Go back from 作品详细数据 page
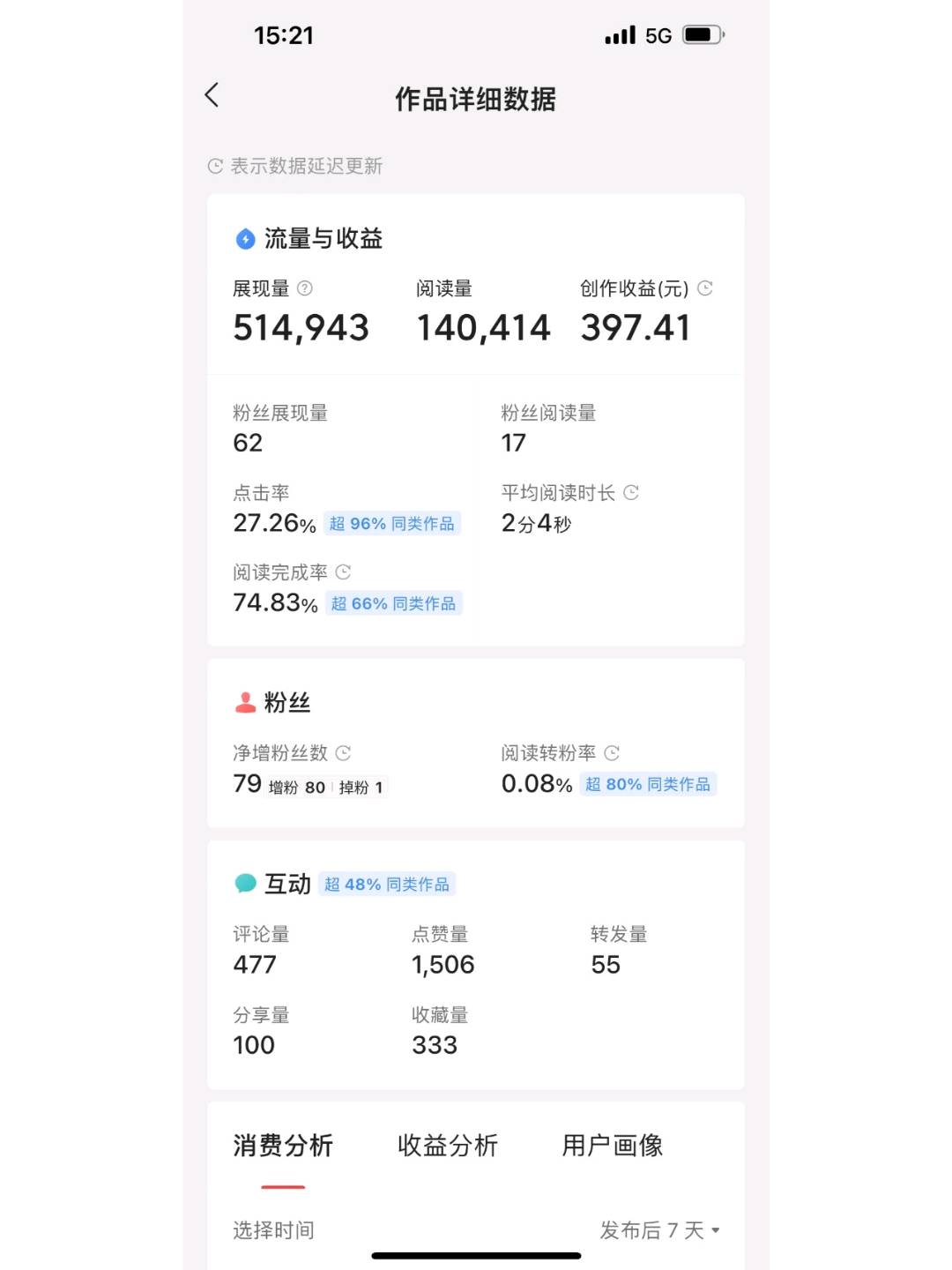Image resolution: width=952 pixels, height=1270 pixels. coord(212,95)
